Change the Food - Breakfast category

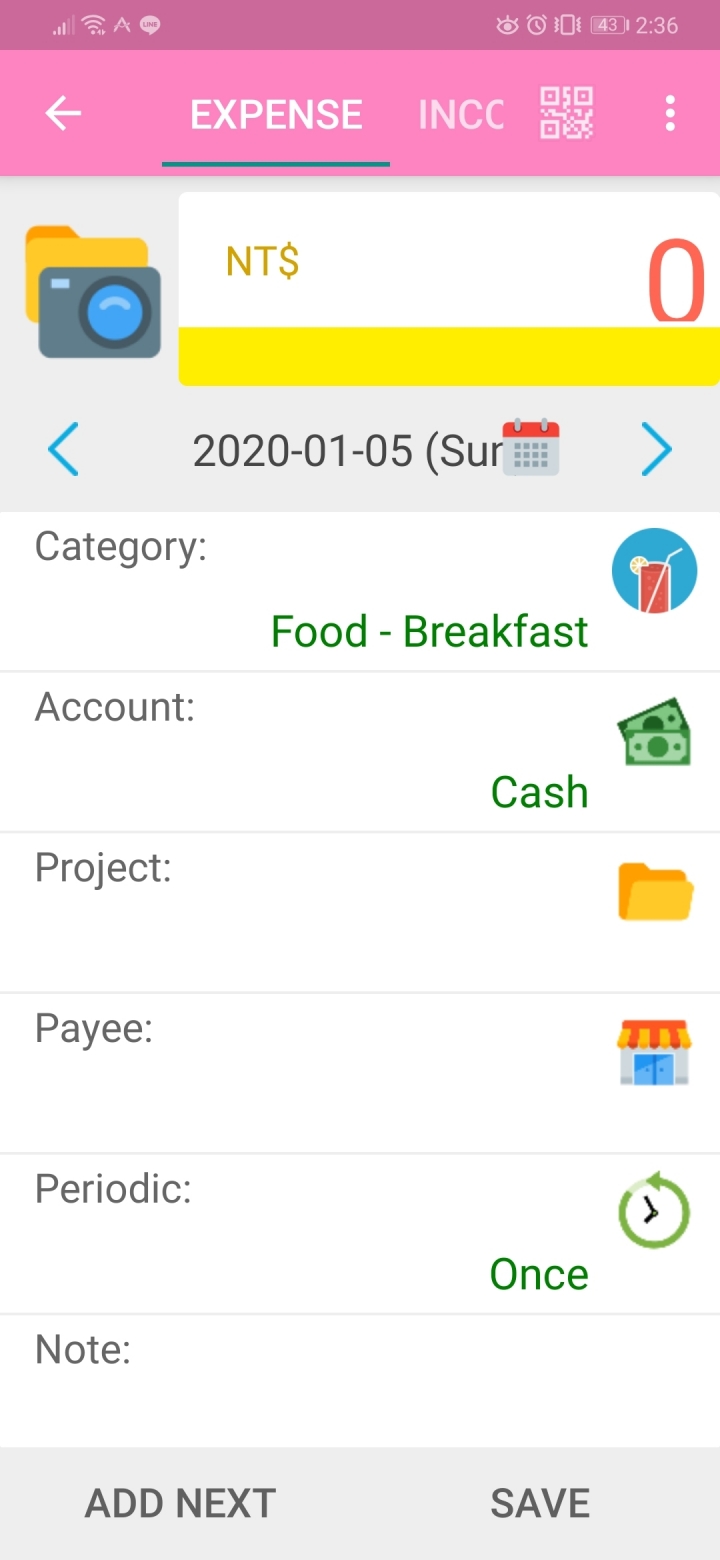point(360,591)
